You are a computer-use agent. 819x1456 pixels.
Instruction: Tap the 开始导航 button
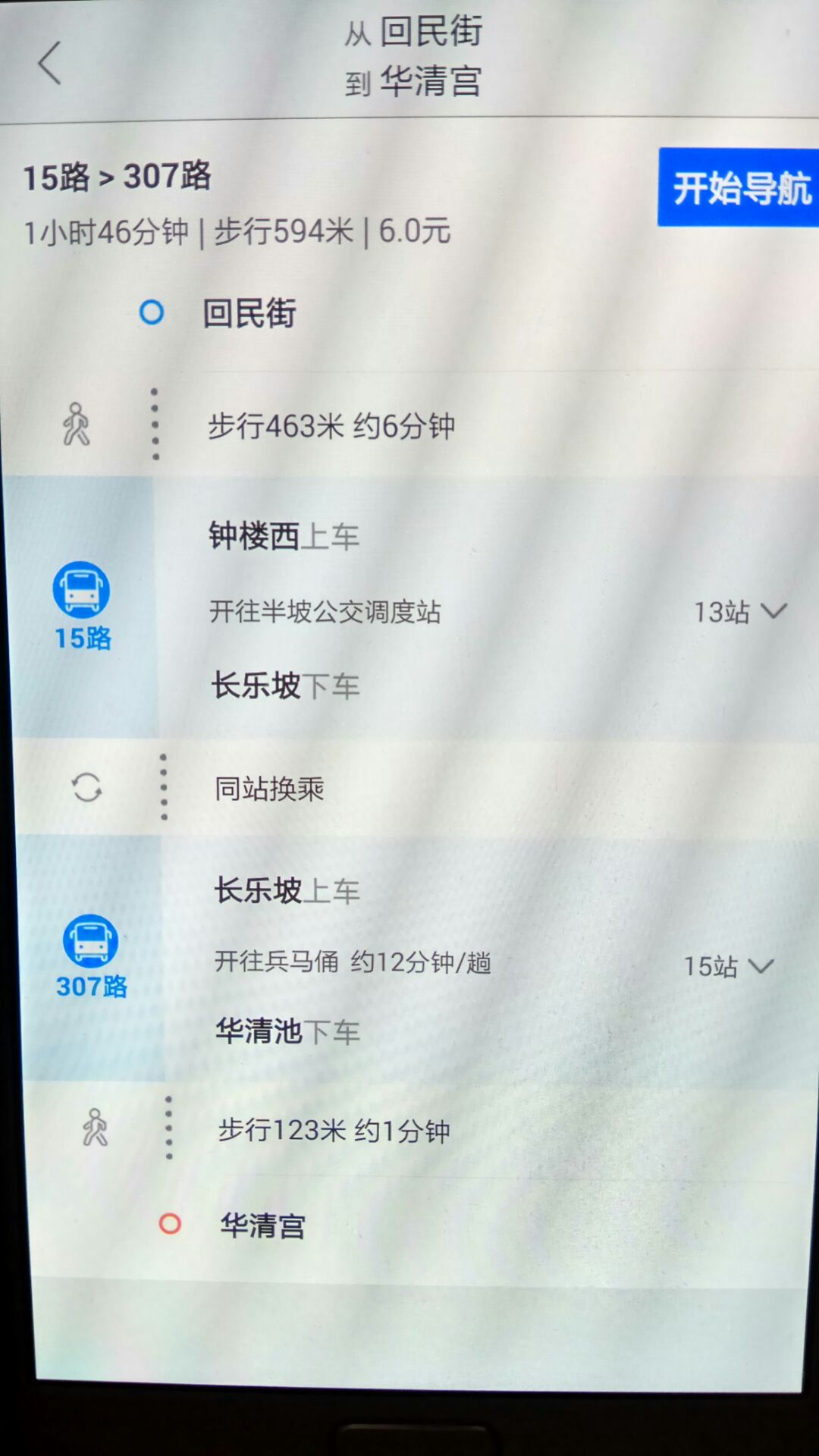click(x=739, y=187)
